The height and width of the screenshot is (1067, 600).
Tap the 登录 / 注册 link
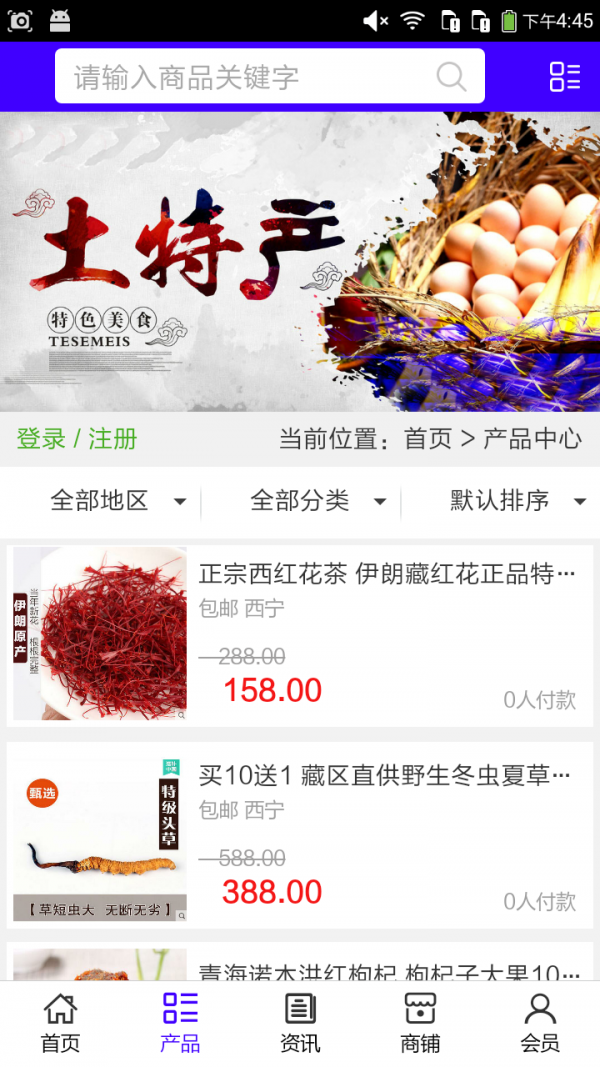coord(77,439)
